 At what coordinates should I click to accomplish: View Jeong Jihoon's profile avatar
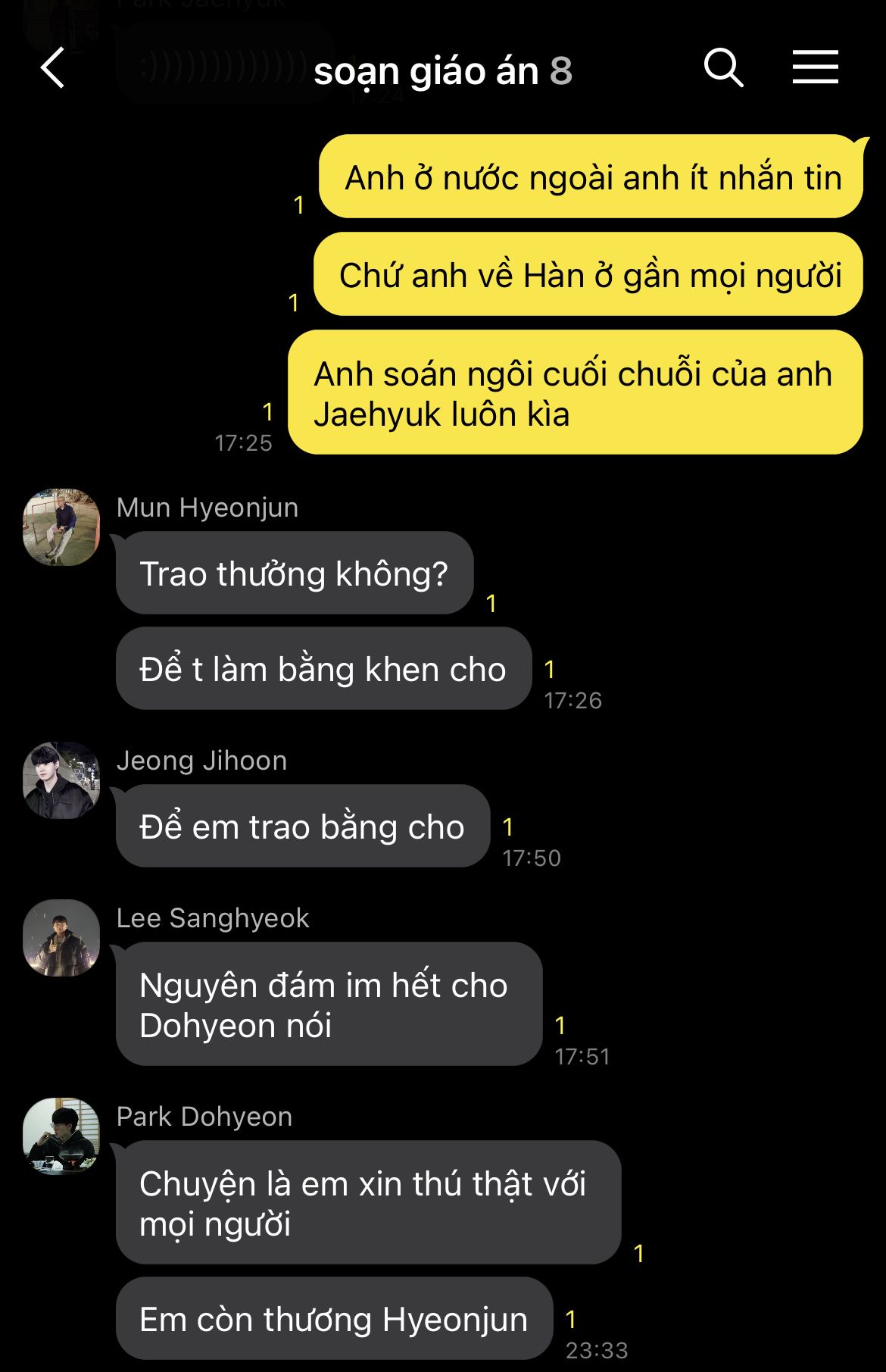pos(61,780)
